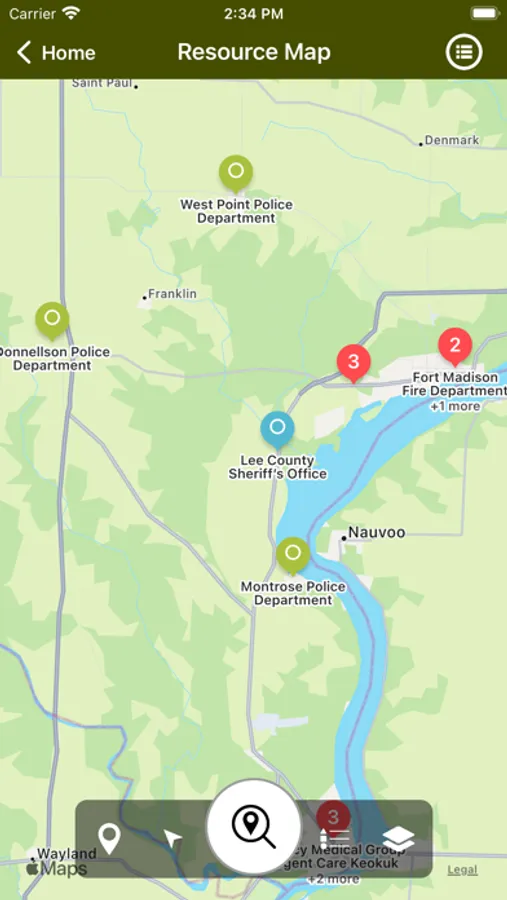
Task: Open the Lee County Sheriff's Office pin
Action: pyautogui.click(x=277, y=429)
